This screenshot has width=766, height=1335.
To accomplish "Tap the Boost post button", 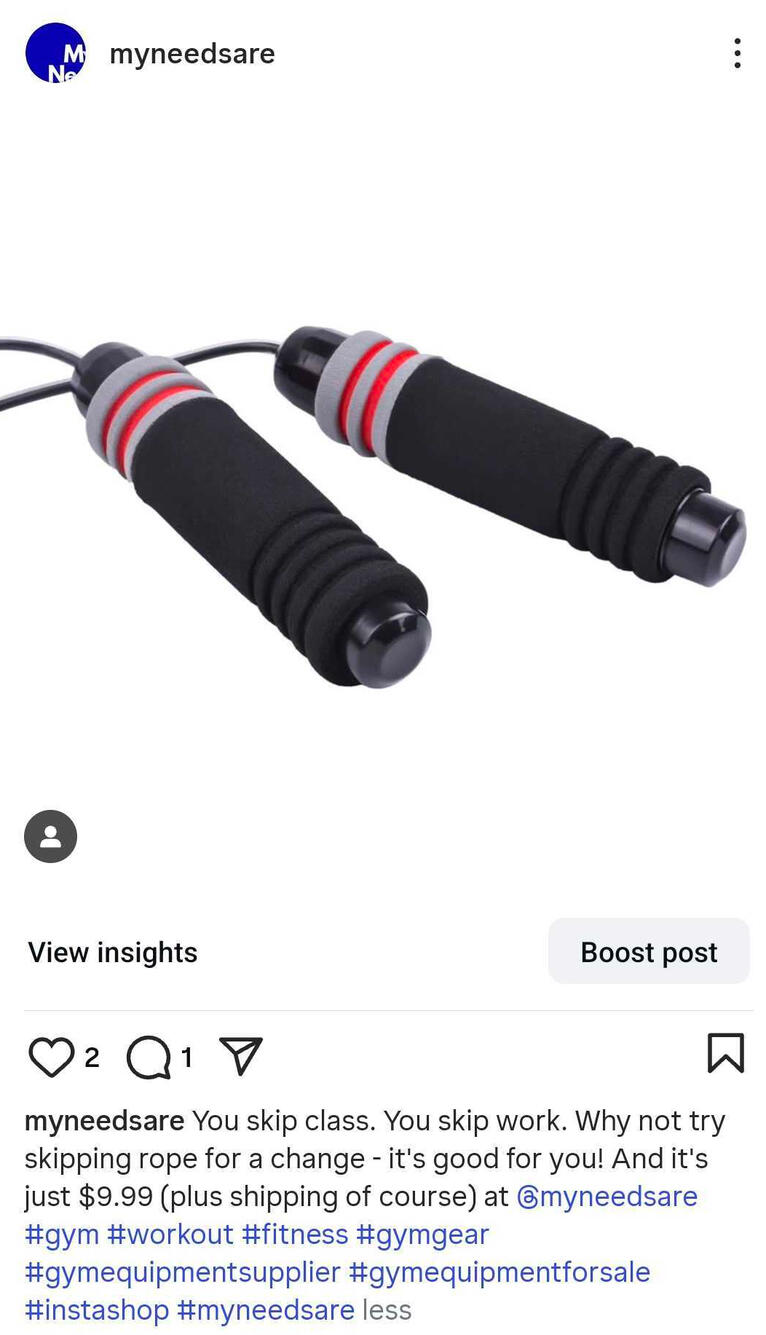I will click(x=649, y=952).
